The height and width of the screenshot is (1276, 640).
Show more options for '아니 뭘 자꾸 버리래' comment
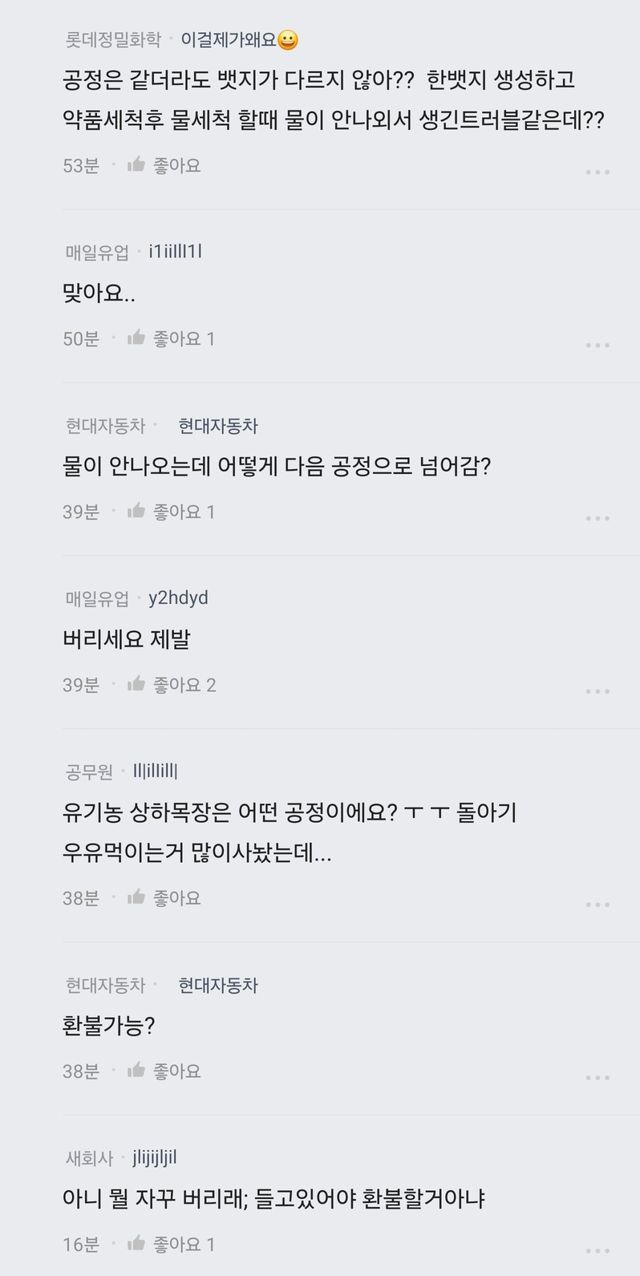597,1250
